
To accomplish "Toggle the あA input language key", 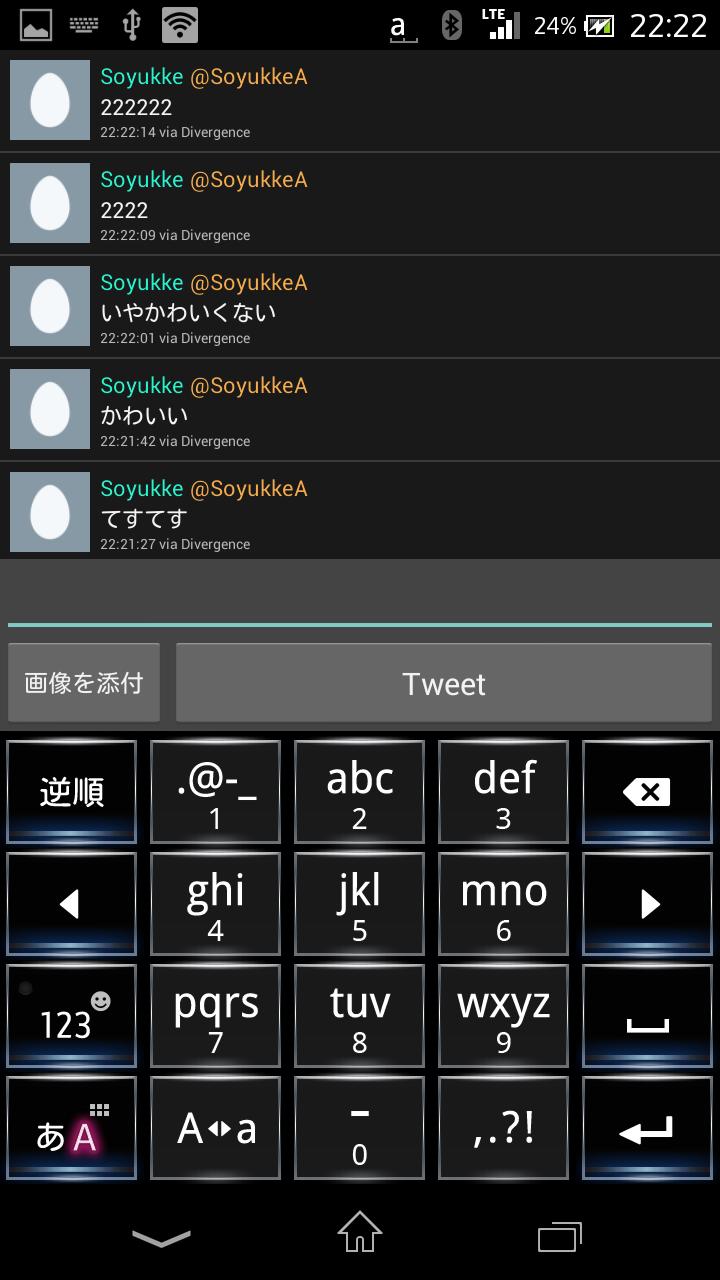I will click(72, 1128).
